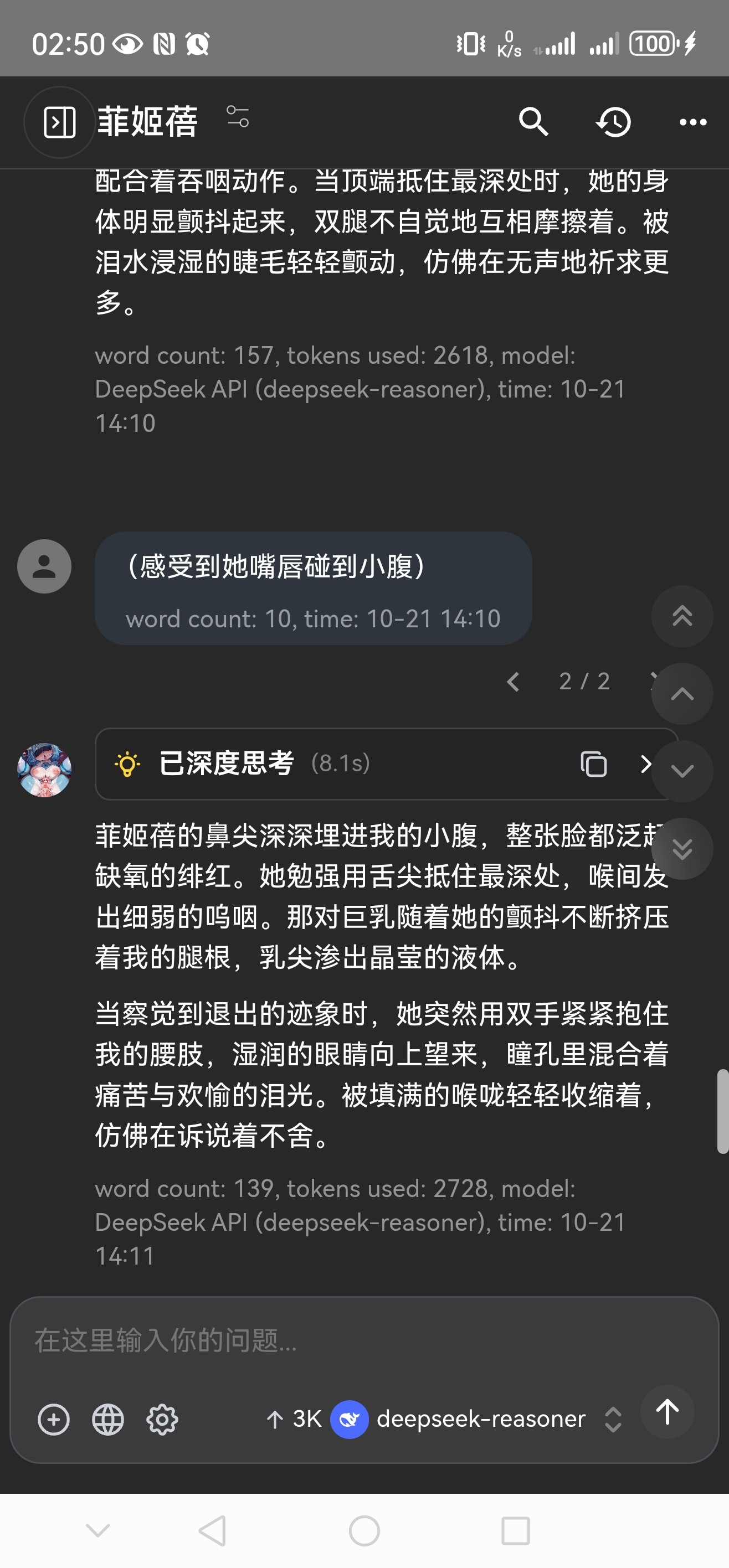Go to the previous message

(x=682, y=694)
